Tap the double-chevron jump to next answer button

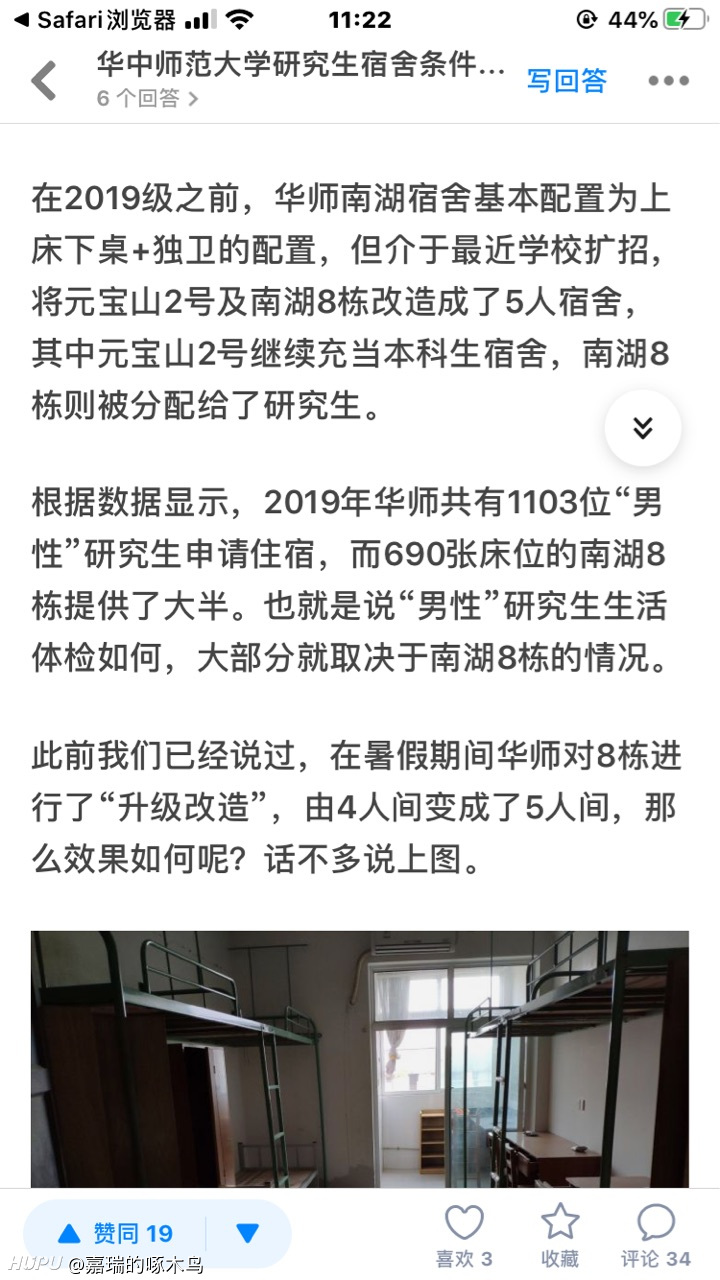[643, 428]
